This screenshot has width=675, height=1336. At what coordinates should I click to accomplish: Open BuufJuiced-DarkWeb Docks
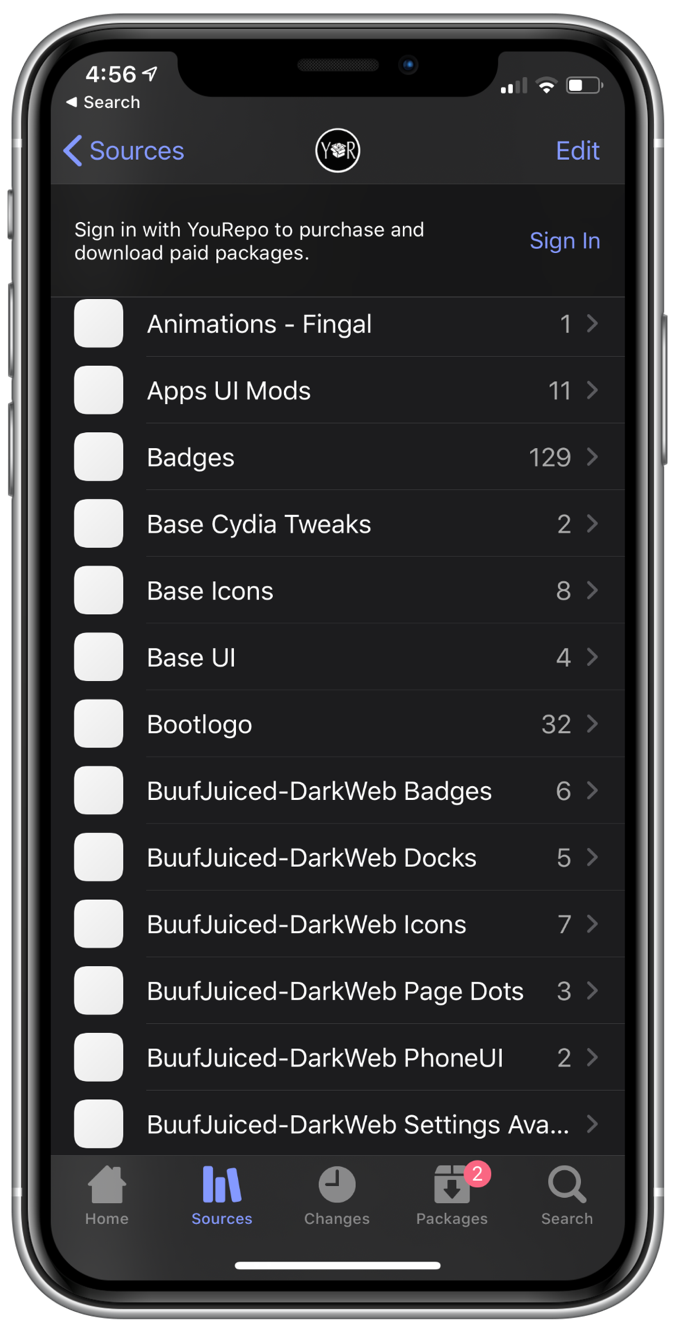[338, 858]
